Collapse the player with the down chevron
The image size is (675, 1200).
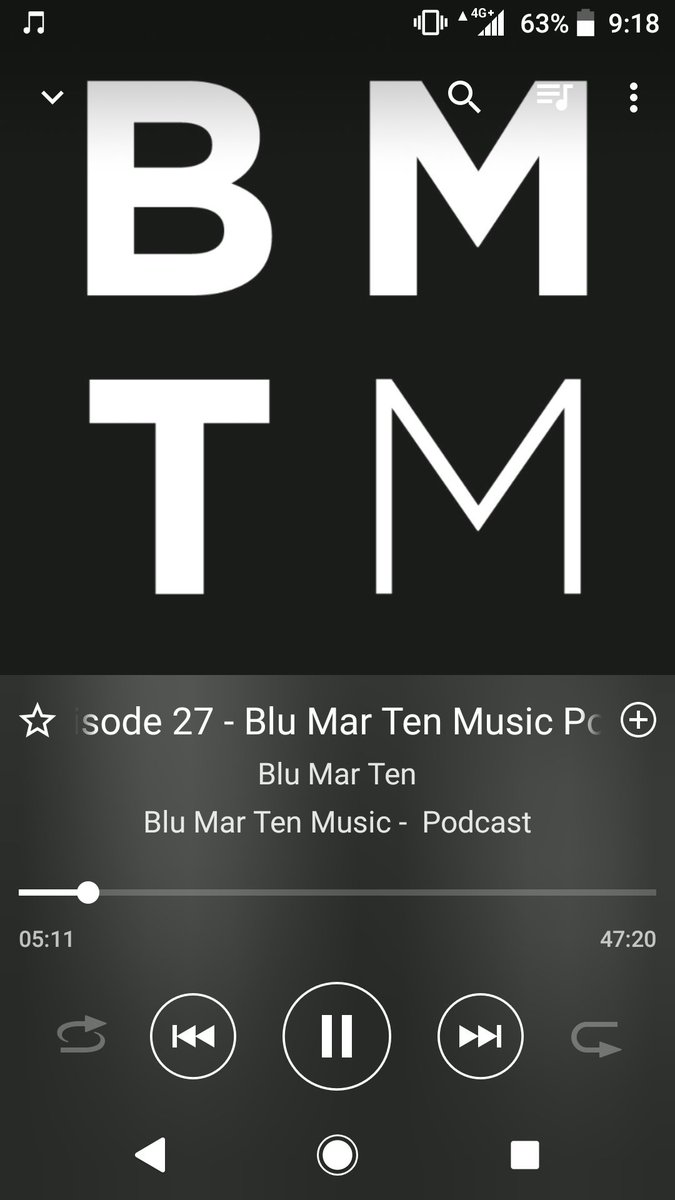(52, 97)
